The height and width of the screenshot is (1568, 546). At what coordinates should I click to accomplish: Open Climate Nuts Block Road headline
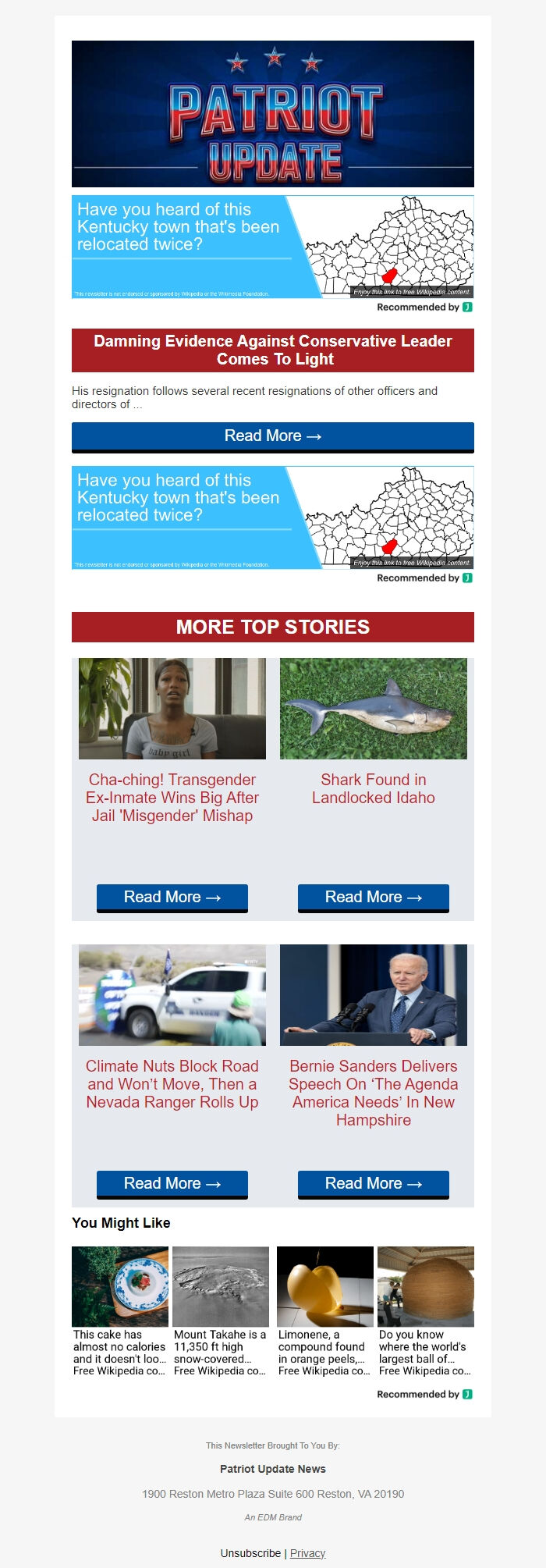[x=172, y=1083]
